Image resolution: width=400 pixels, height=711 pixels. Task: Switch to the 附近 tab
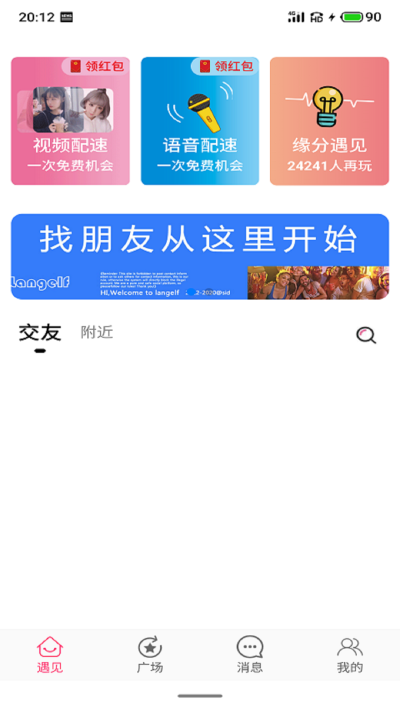tap(97, 333)
